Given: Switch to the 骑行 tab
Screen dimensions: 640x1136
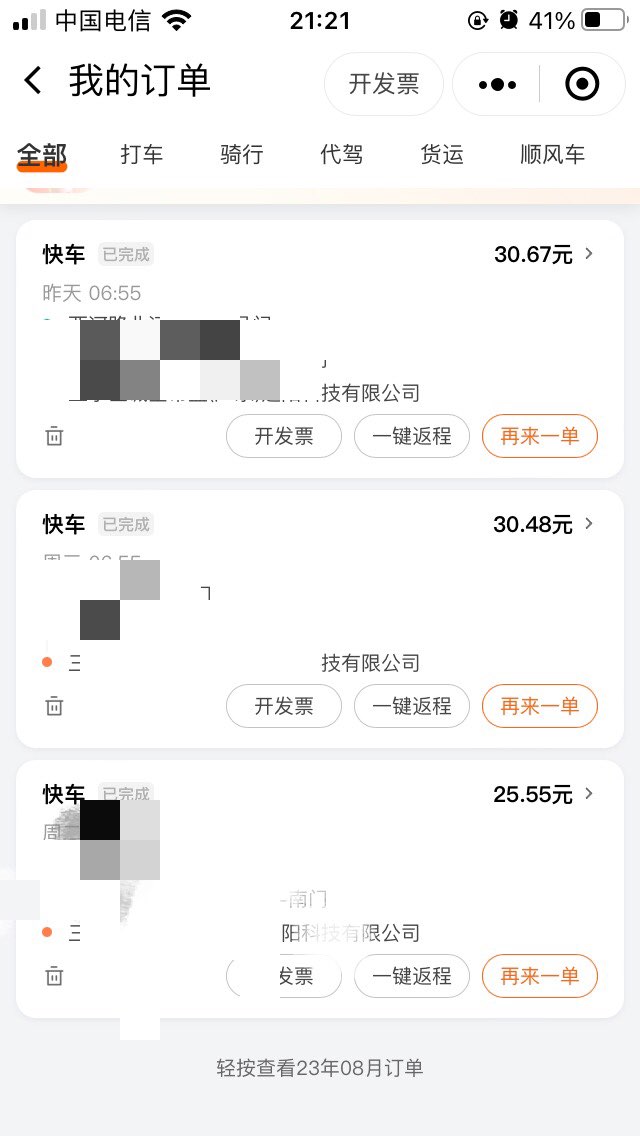Looking at the screenshot, I should pos(242,155).
